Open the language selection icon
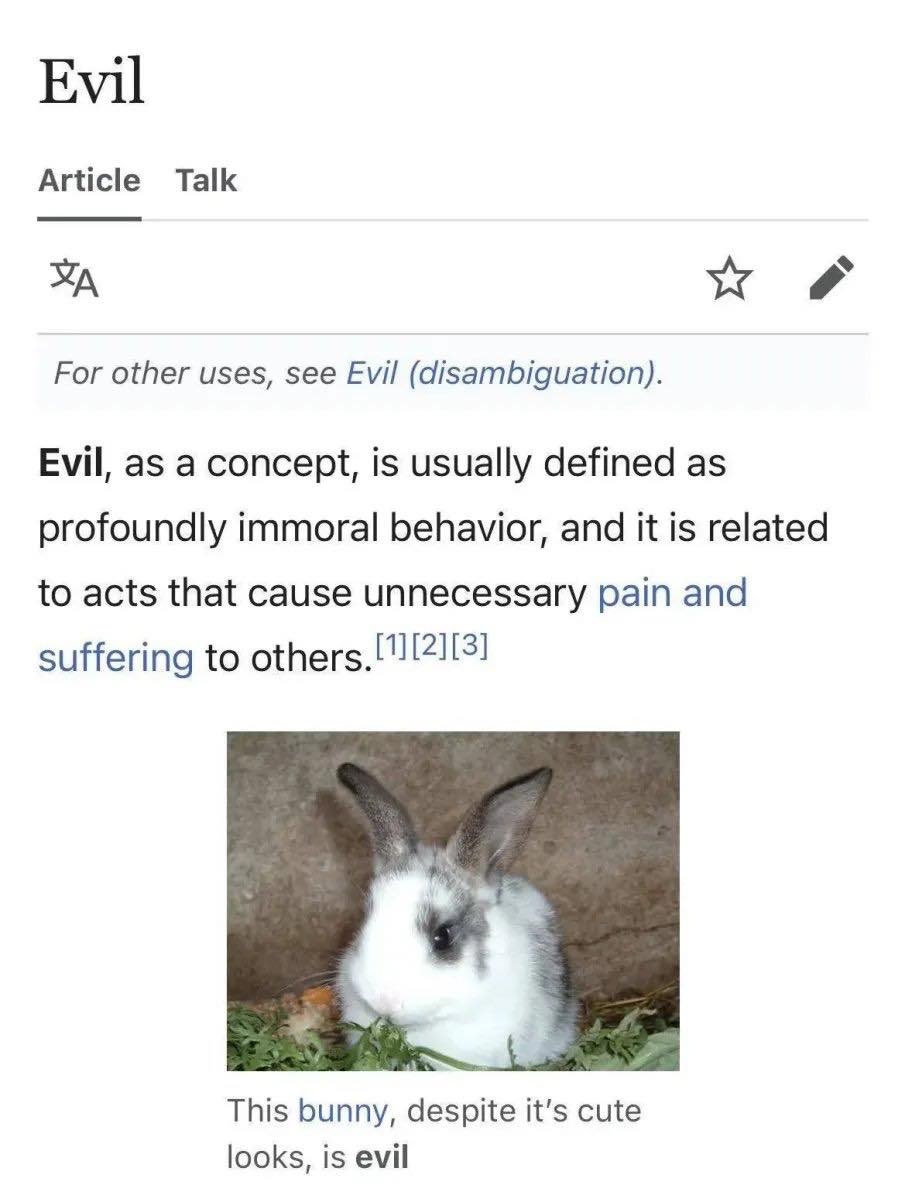 [74, 278]
